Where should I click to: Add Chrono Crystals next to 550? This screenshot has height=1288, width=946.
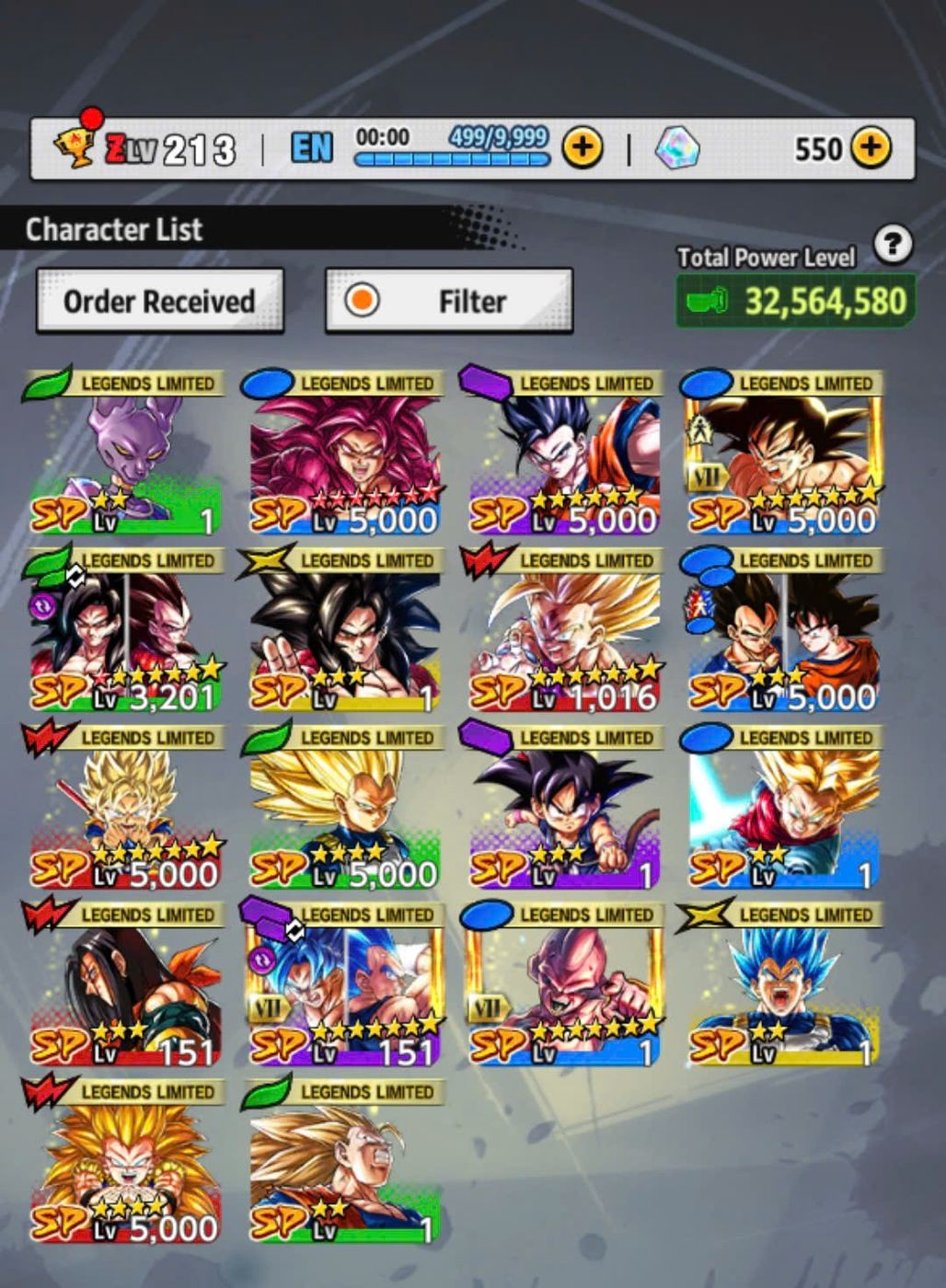[870, 147]
